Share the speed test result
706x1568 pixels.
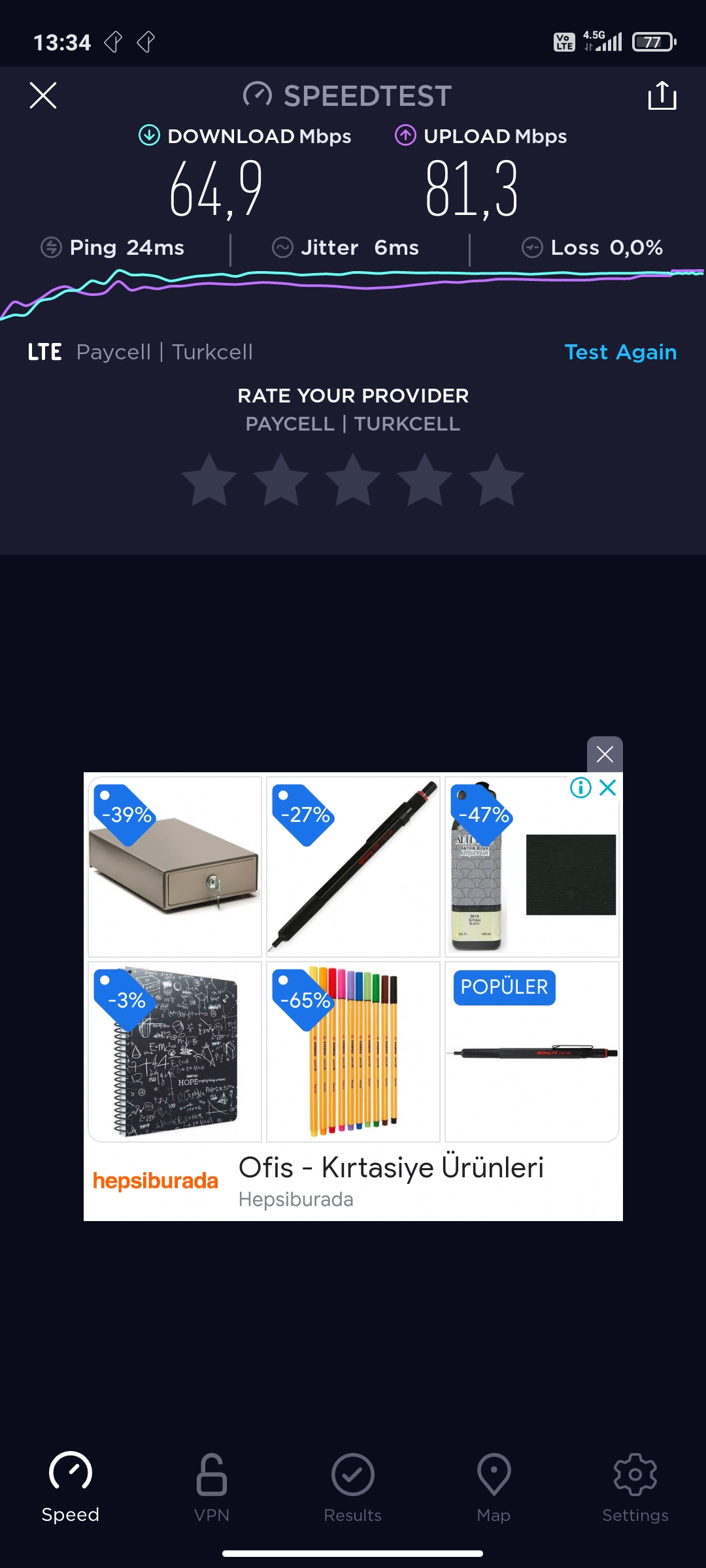click(x=662, y=95)
